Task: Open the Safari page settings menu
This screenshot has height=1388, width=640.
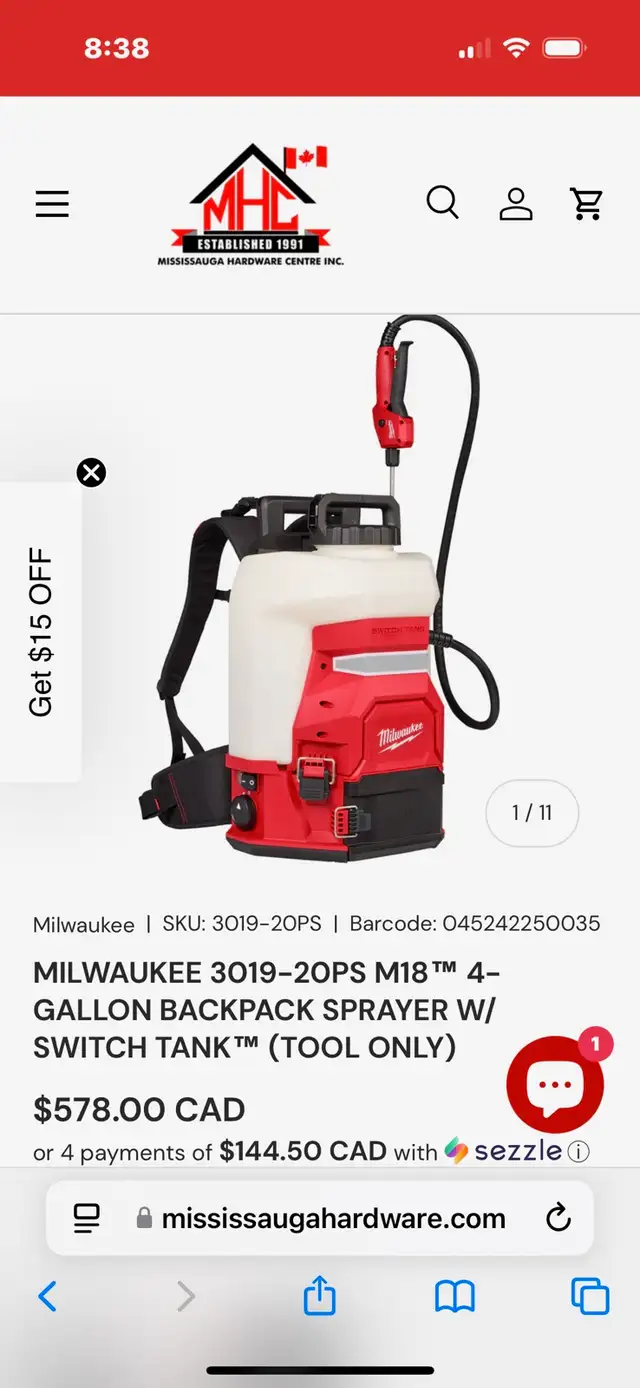Action: [87, 1218]
